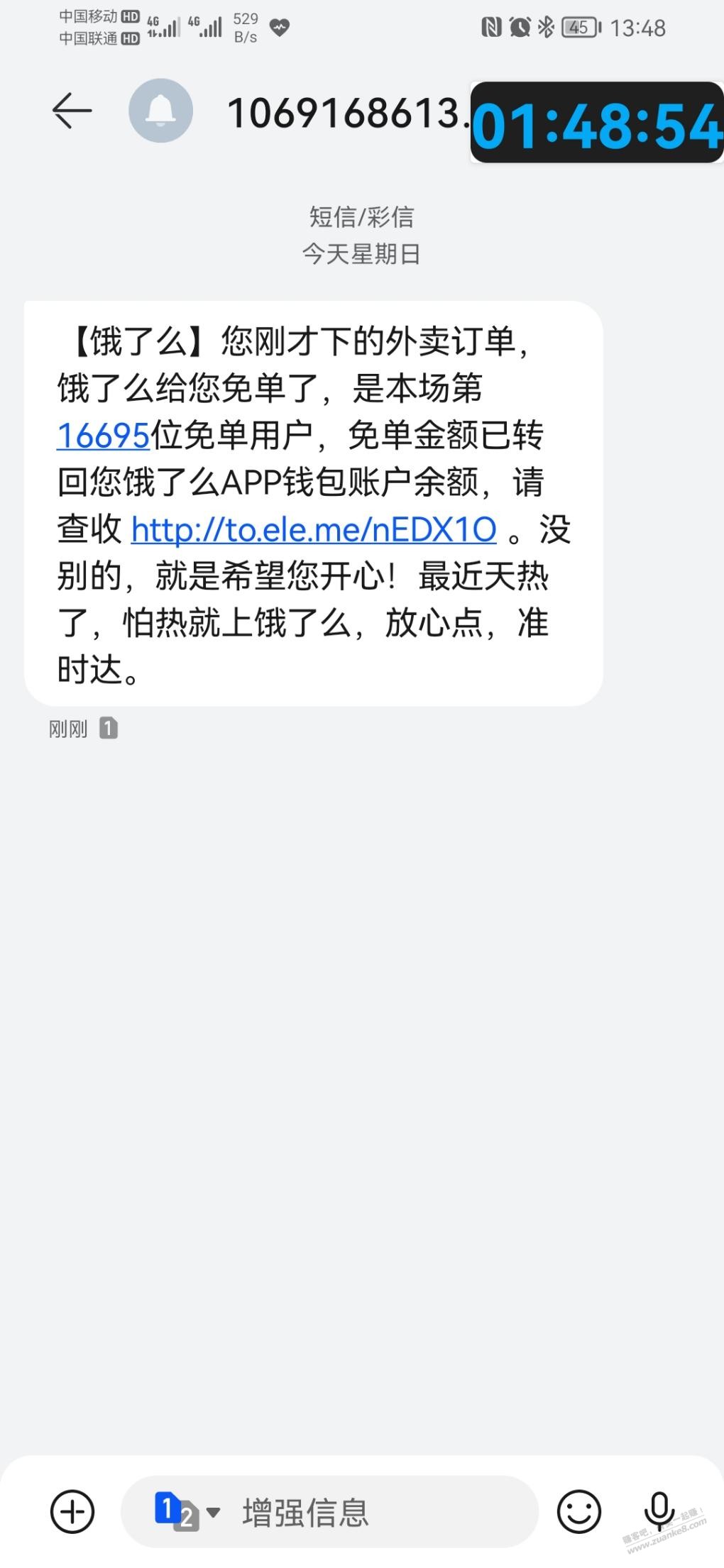The height and width of the screenshot is (1568, 724).
Task: Tap the floating timer overlay 01:48:54
Action: (x=597, y=123)
